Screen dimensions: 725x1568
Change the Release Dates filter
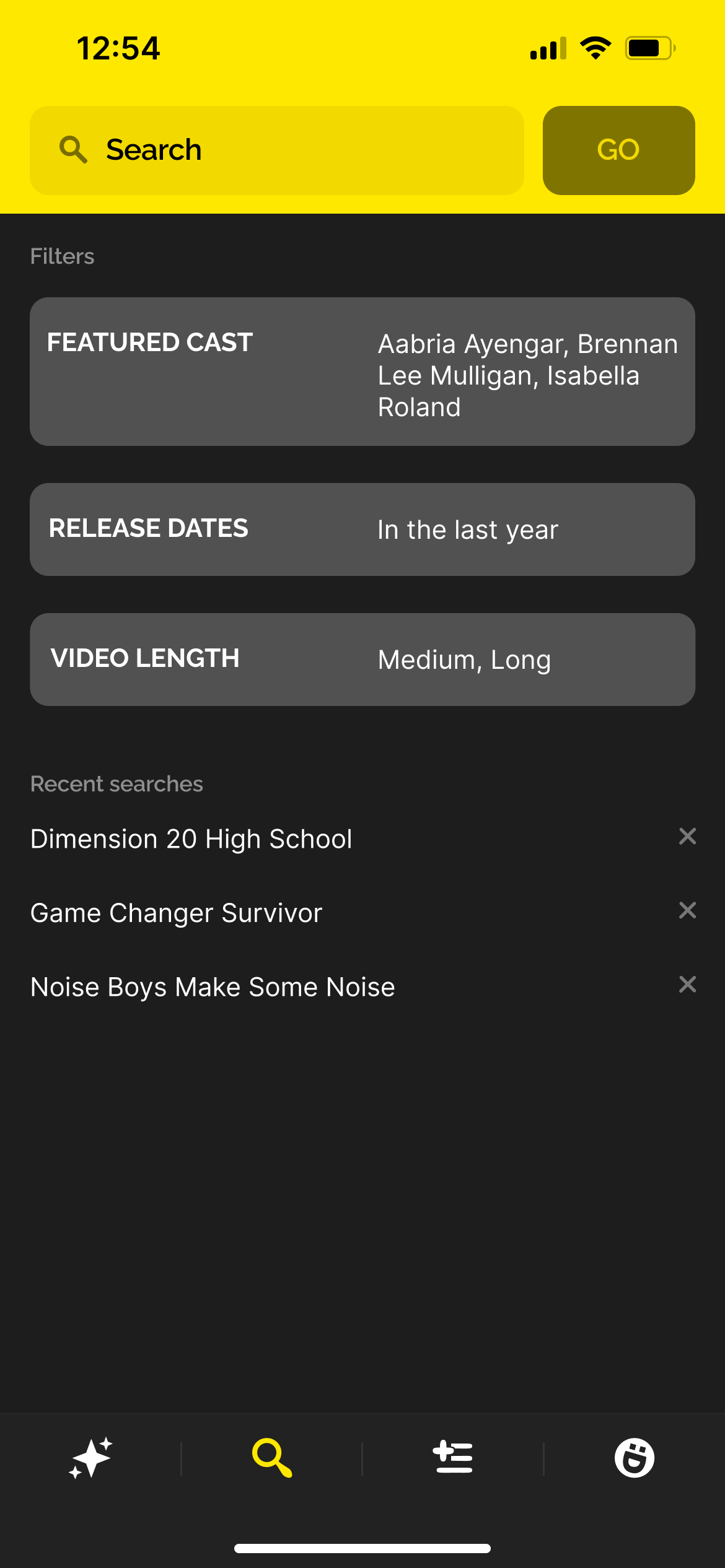tap(362, 529)
